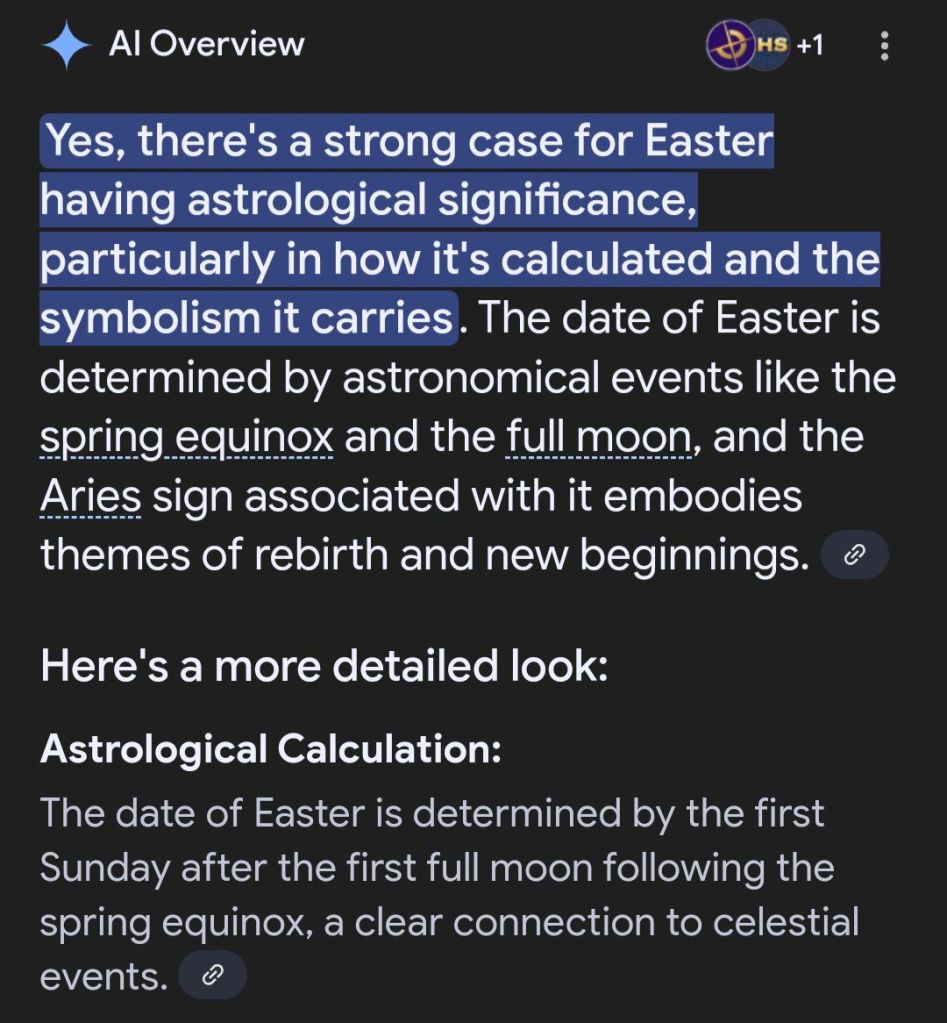Follow the full moon link
947x1023 pixels.
[x=598, y=438]
